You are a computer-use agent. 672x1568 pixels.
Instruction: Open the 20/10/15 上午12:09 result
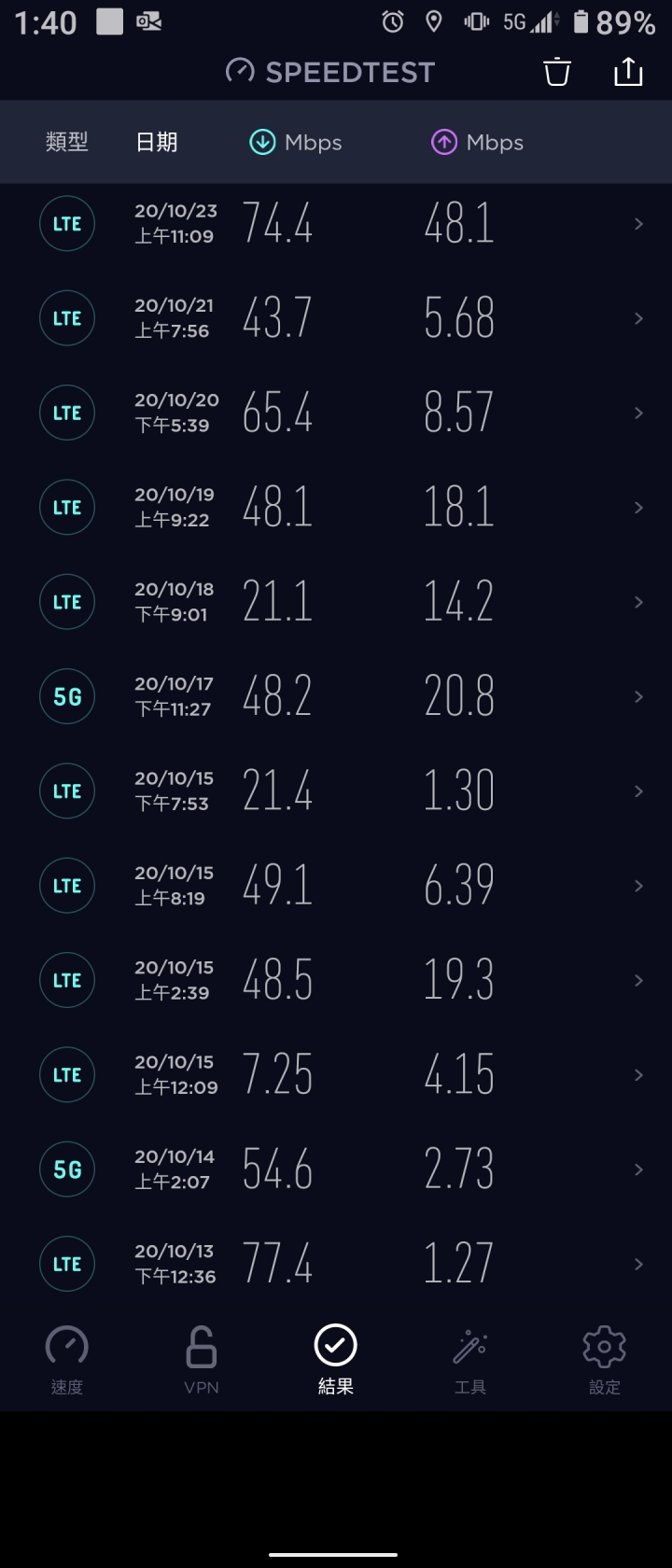tap(336, 1074)
